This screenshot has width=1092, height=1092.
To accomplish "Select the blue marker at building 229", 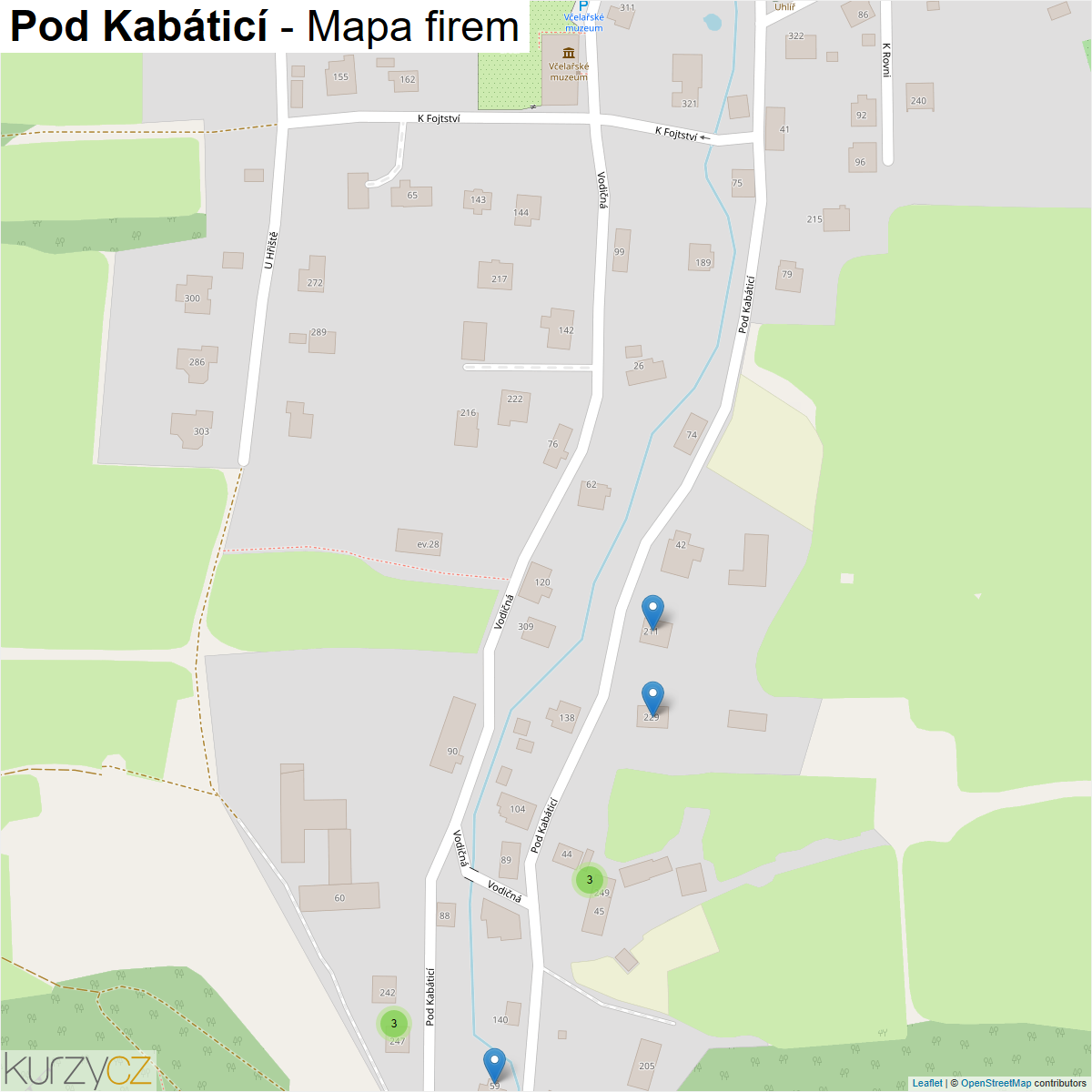I will [x=652, y=699].
